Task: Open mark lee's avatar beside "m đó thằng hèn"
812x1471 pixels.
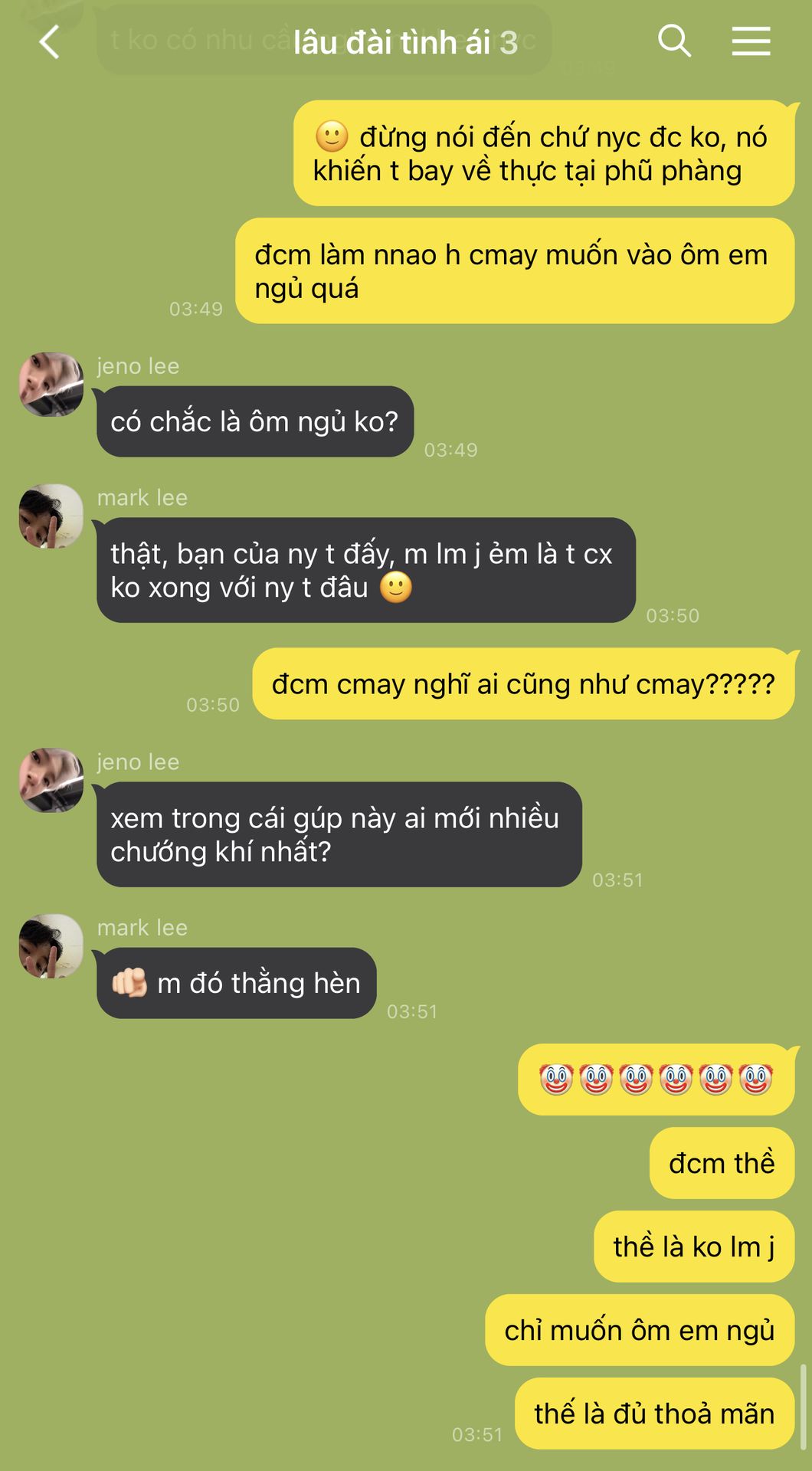Action: click(51, 946)
